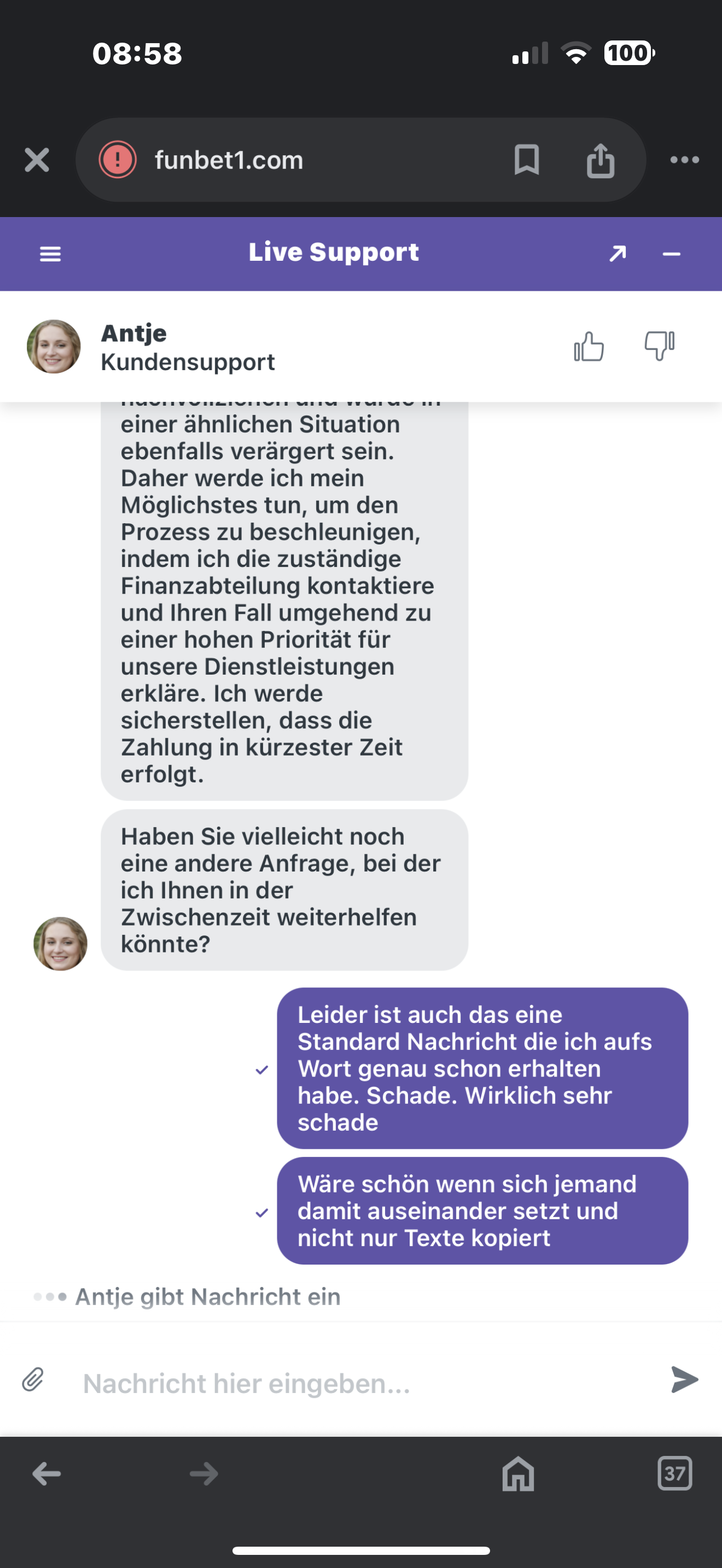Attach a file to the chat

(33, 1379)
